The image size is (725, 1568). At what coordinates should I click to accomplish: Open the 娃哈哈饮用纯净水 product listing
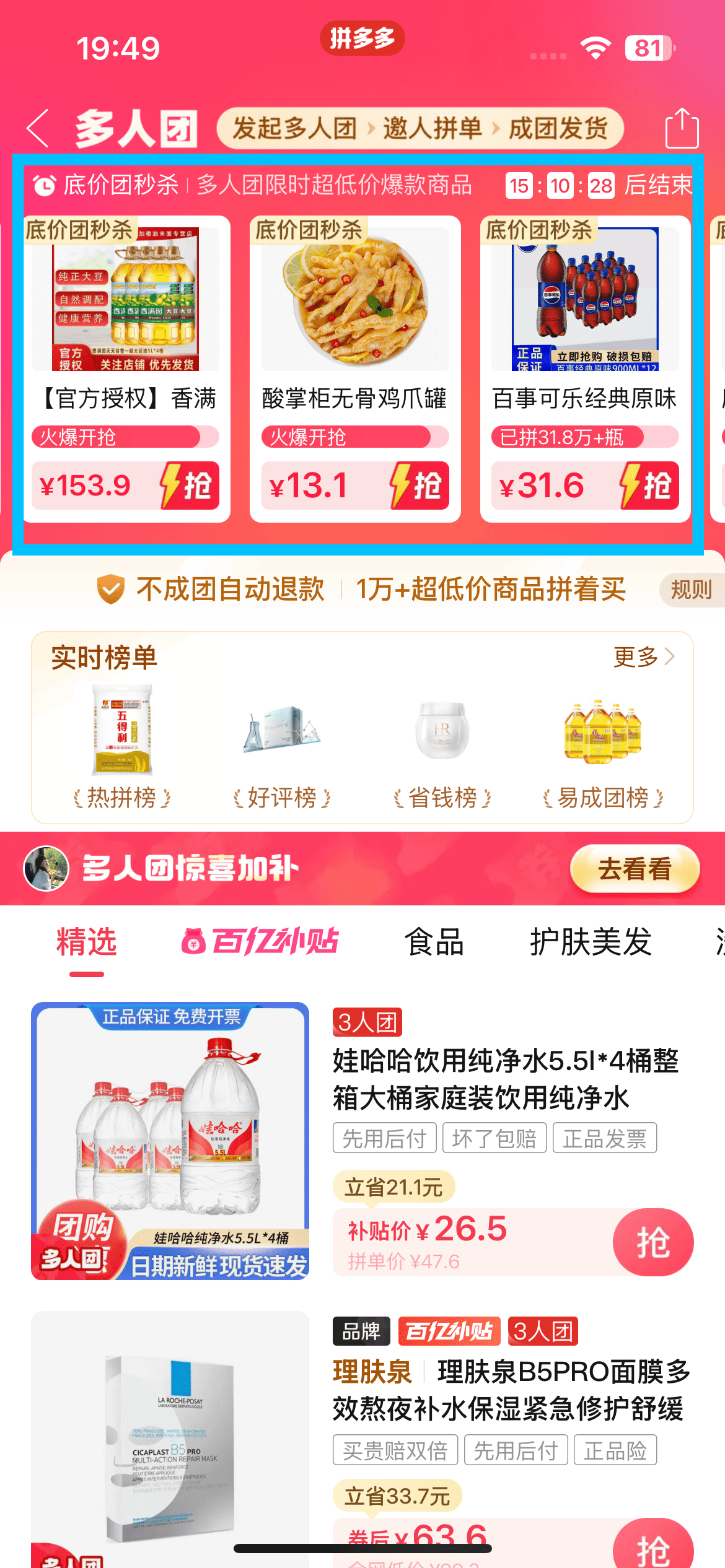505,1079
